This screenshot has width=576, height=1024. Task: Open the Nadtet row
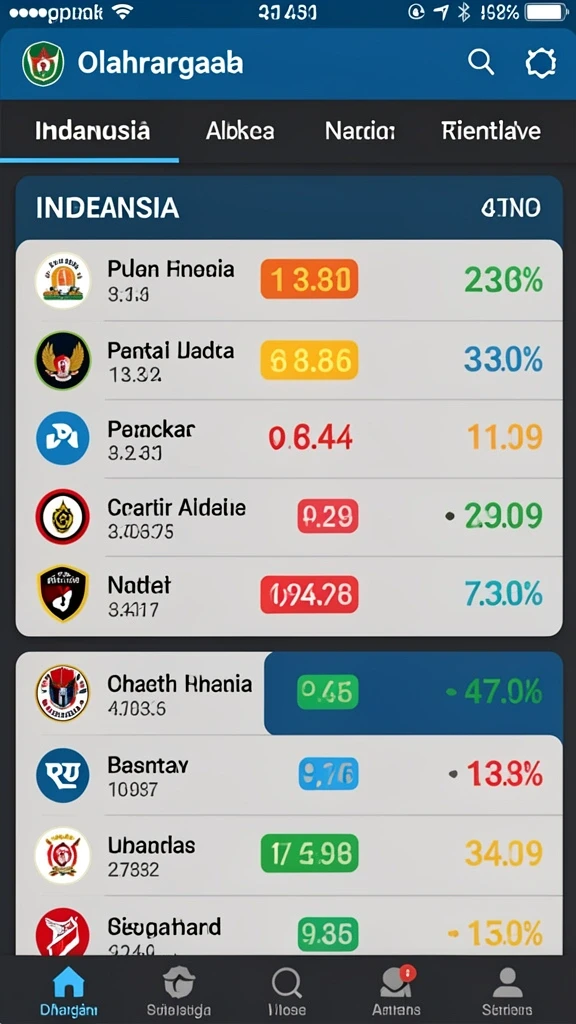289,595
